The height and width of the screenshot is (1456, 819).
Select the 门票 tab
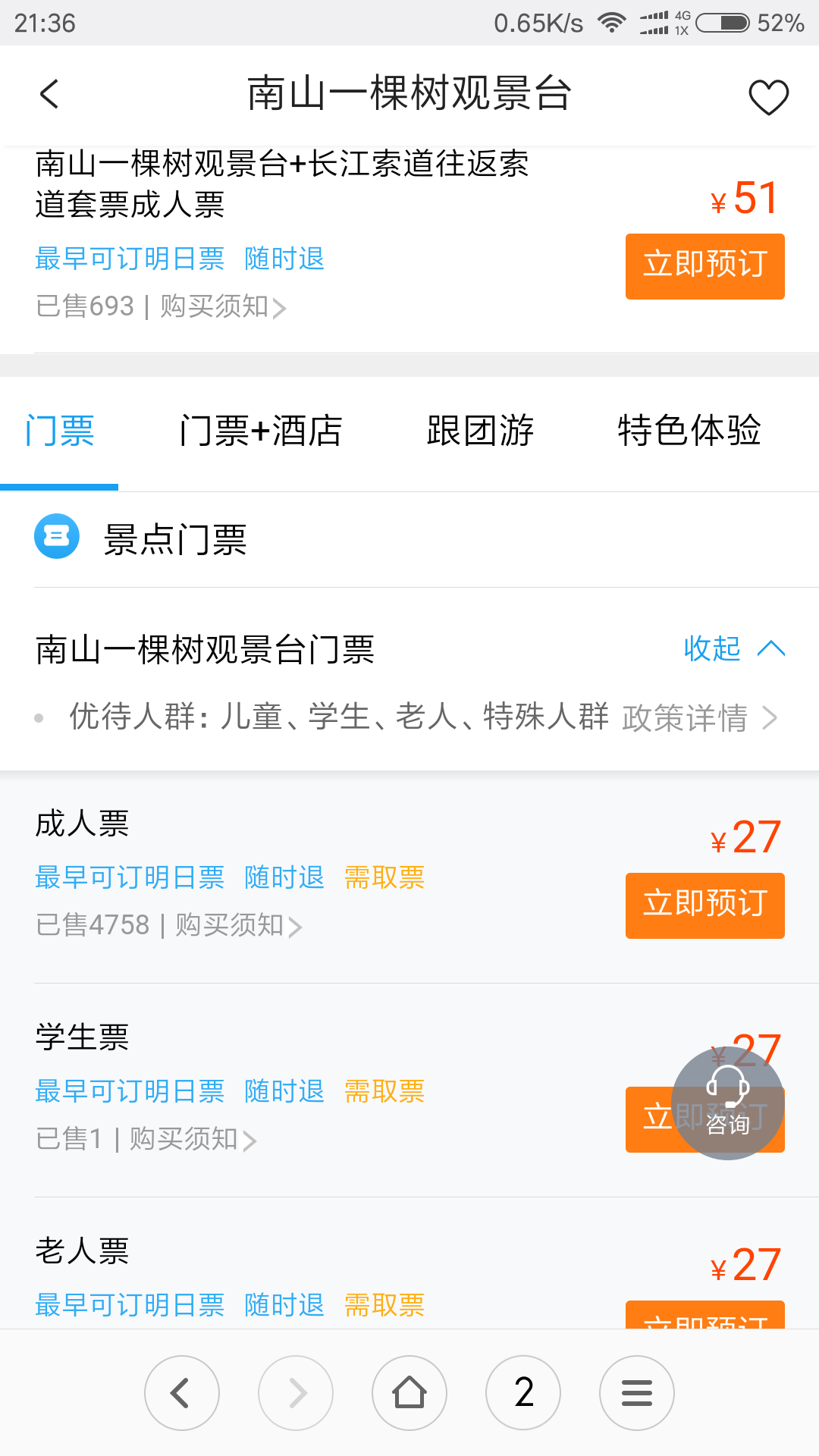click(59, 431)
